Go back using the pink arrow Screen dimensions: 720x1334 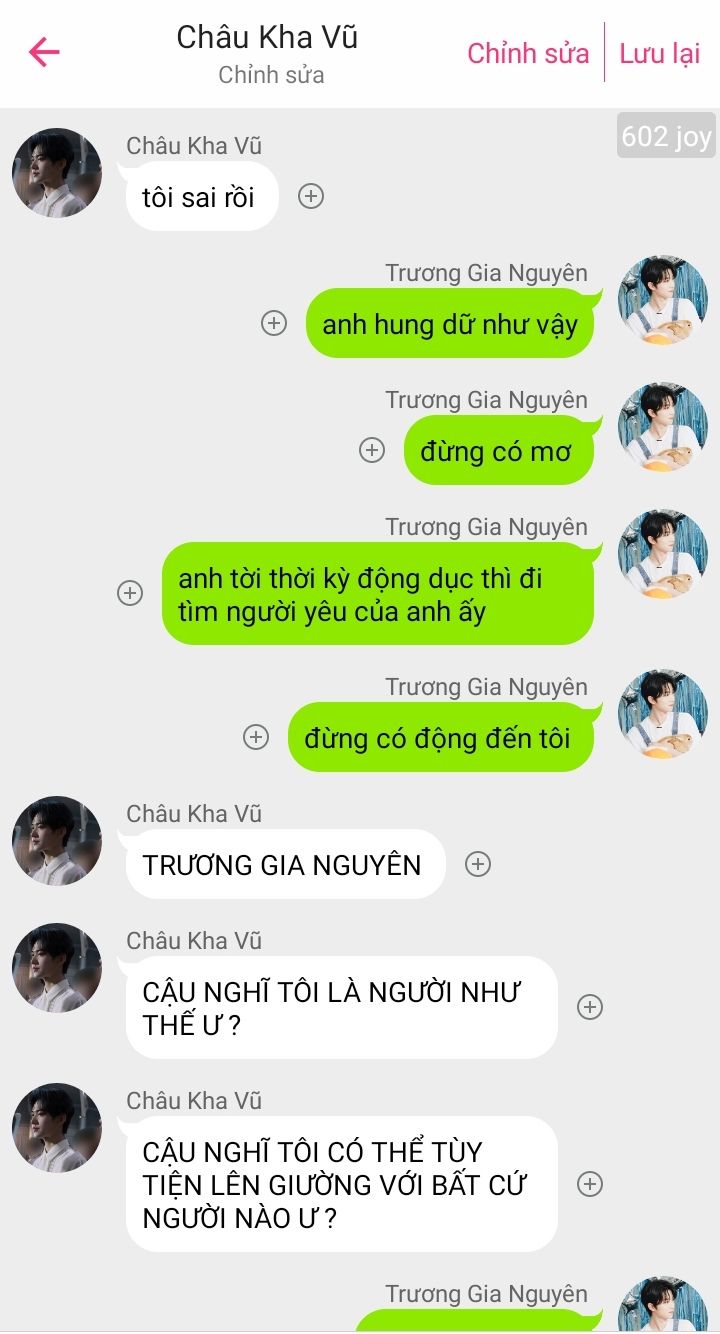point(44,52)
